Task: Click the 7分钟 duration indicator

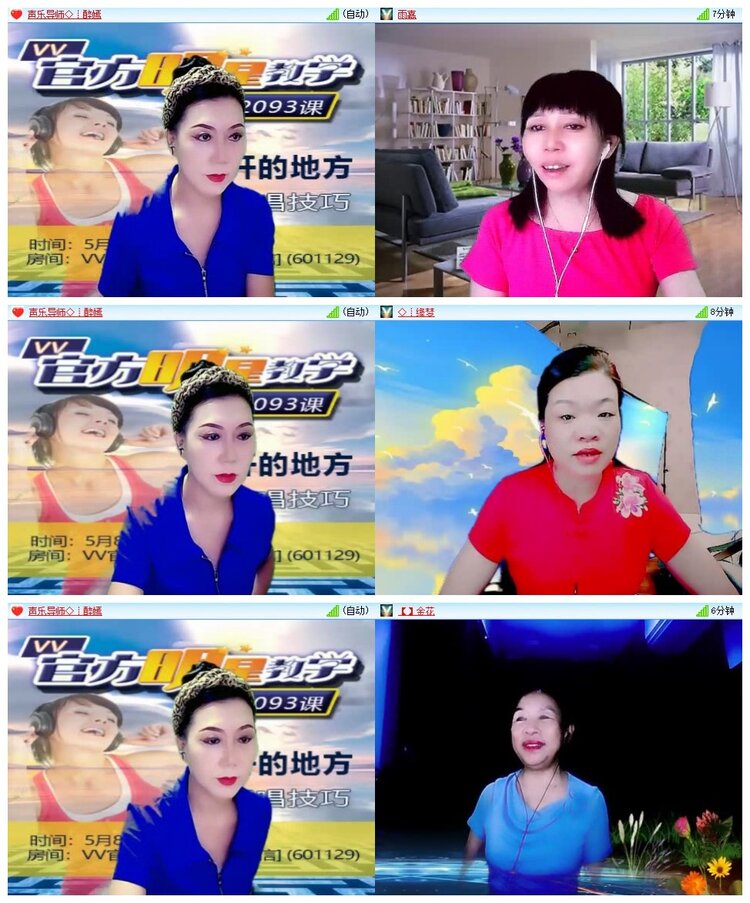Action: tap(722, 14)
